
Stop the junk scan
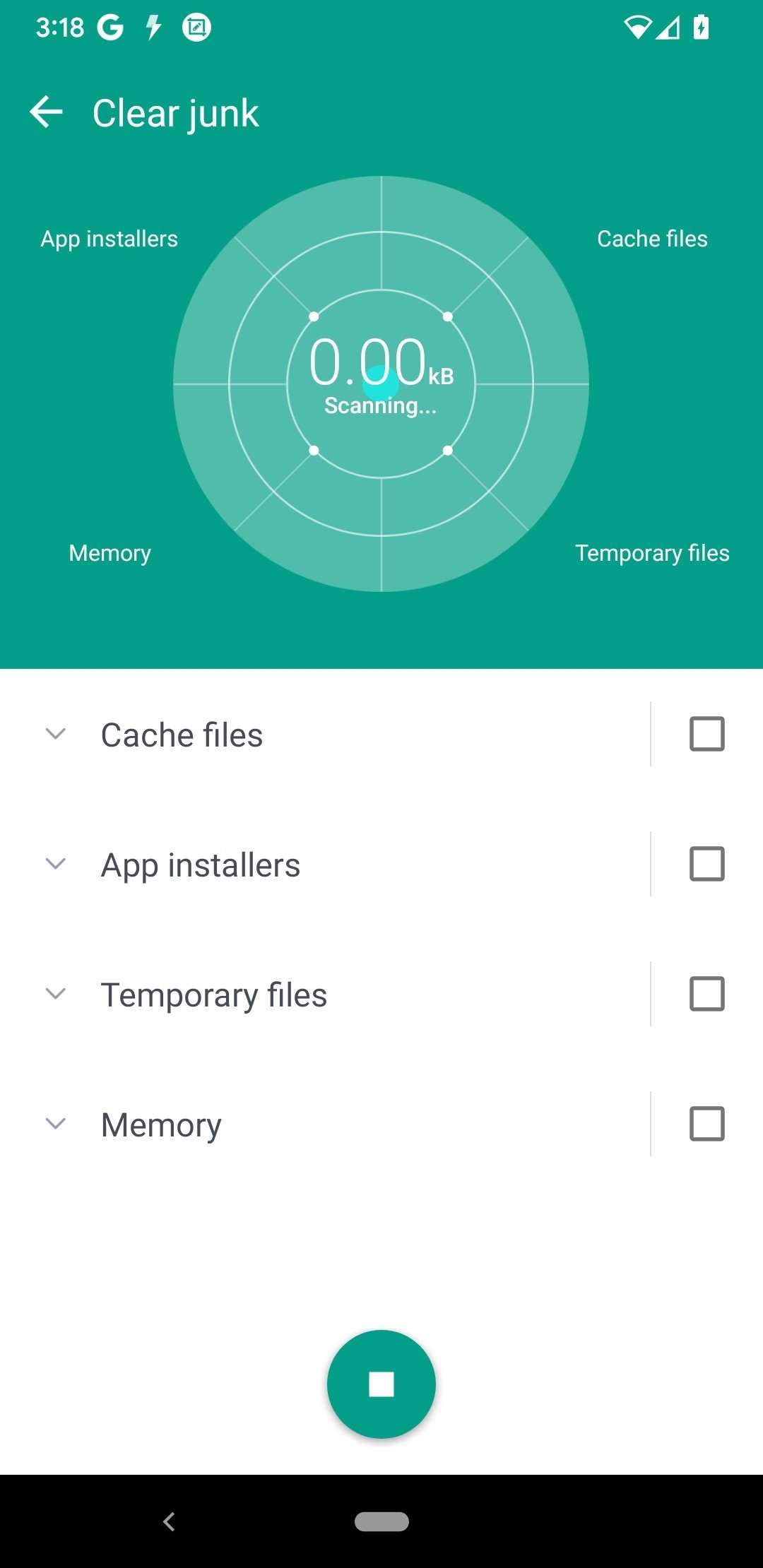(x=381, y=1384)
